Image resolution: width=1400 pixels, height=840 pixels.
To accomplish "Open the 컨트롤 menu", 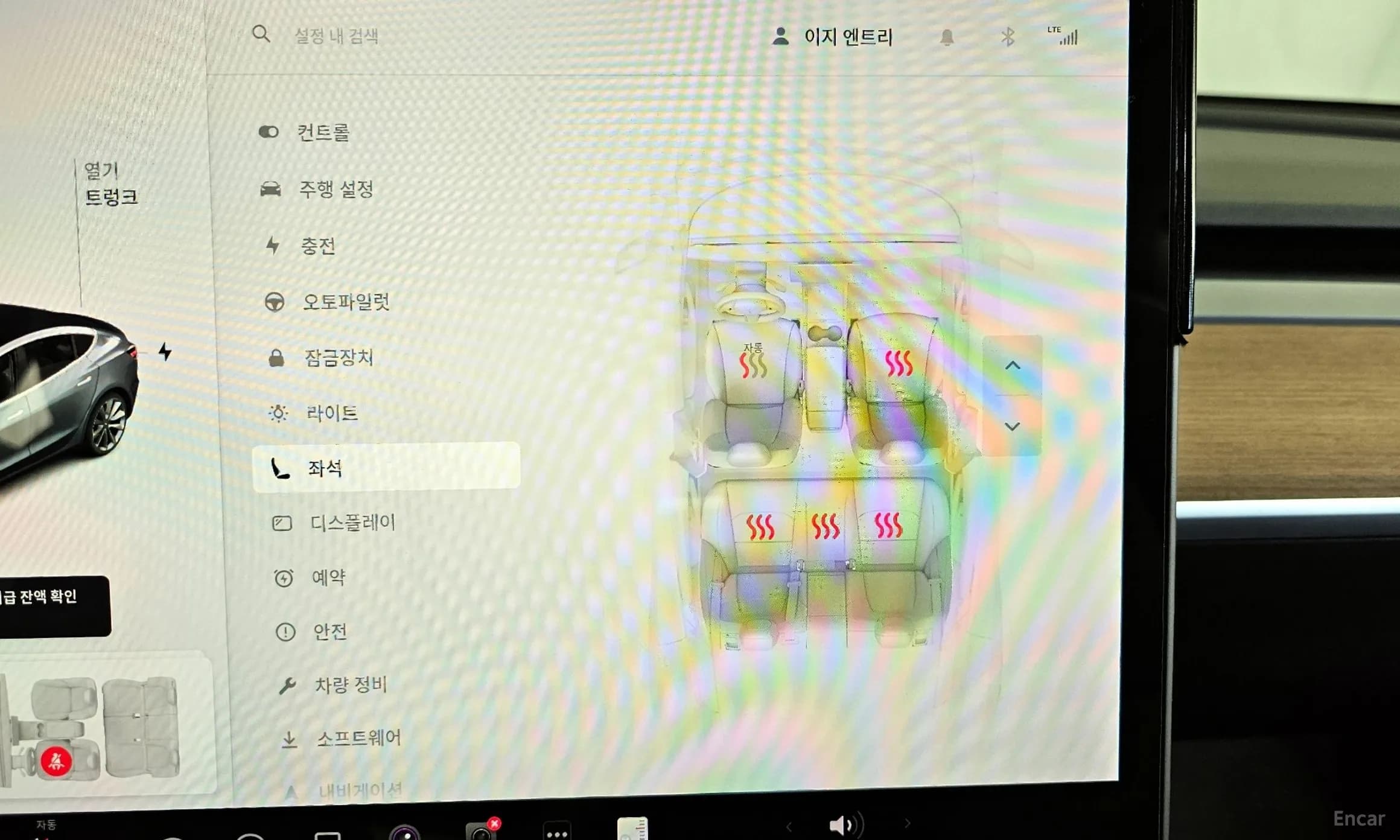I will [x=322, y=132].
